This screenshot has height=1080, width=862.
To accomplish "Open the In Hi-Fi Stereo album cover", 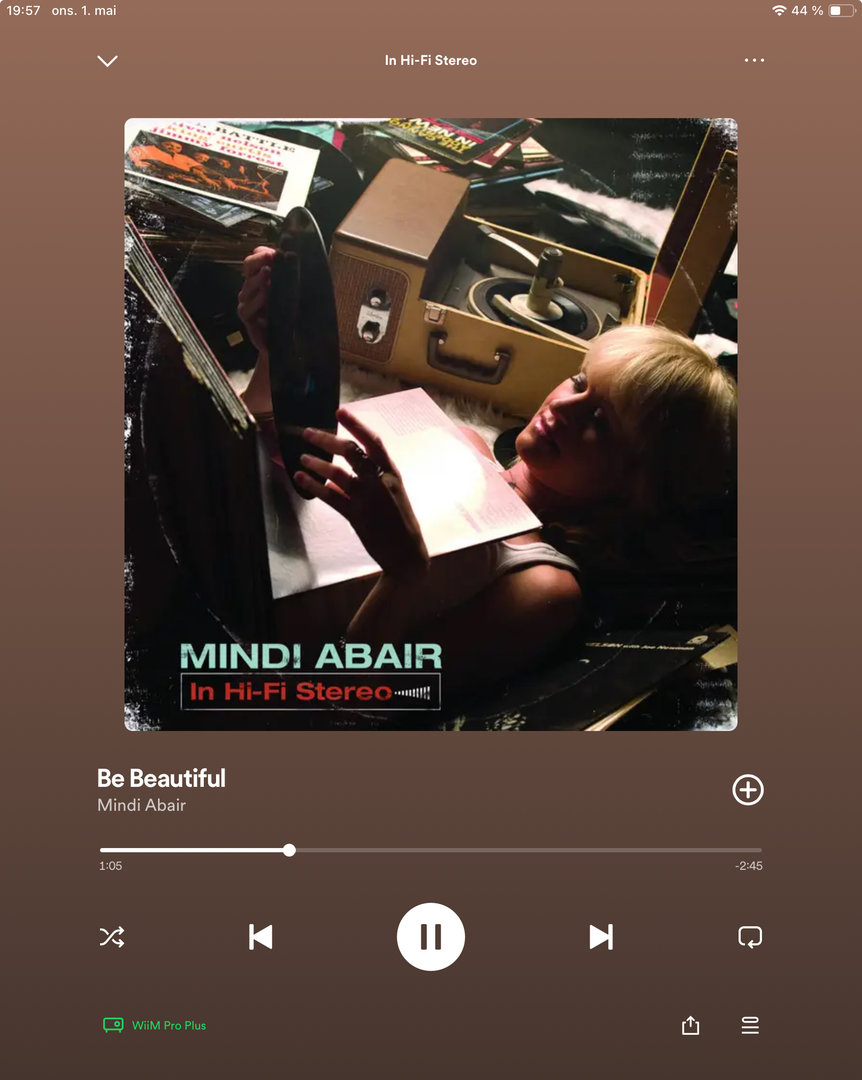I will (x=431, y=425).
